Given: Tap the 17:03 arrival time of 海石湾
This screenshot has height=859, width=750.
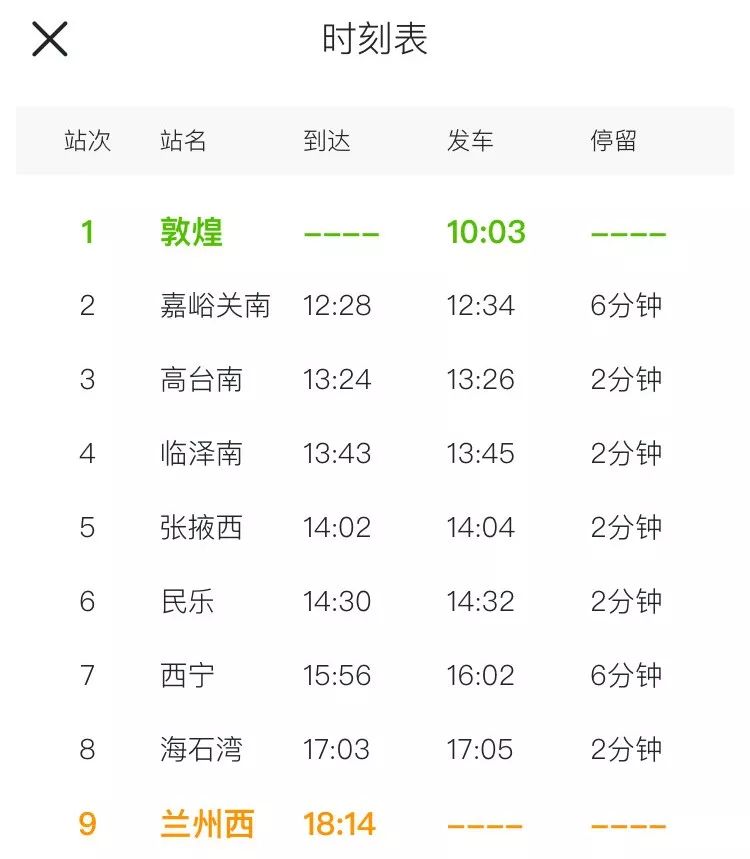Looking at the screenshot, I should tap(340, 749).
